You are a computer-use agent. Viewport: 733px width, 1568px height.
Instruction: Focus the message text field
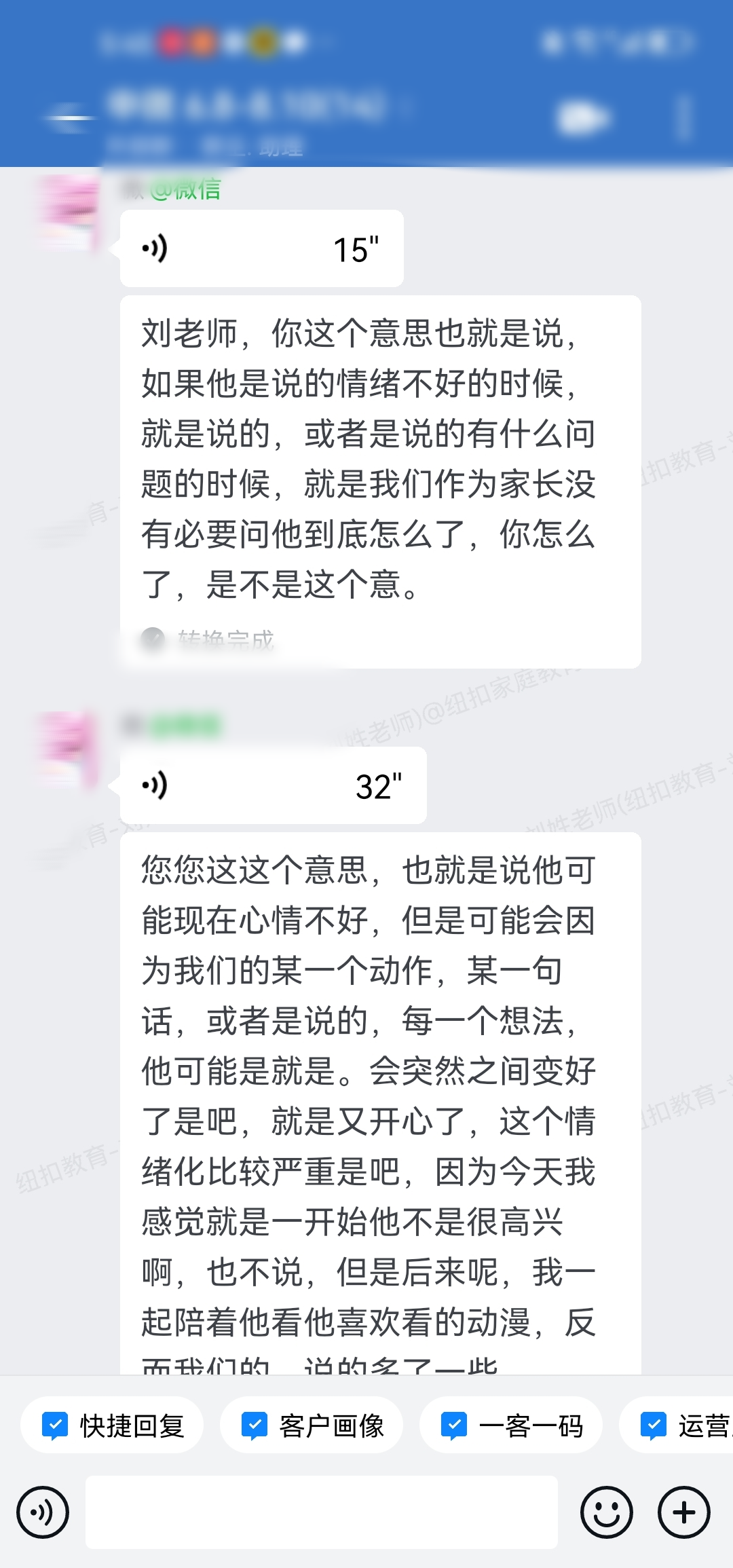[322, 1512]
